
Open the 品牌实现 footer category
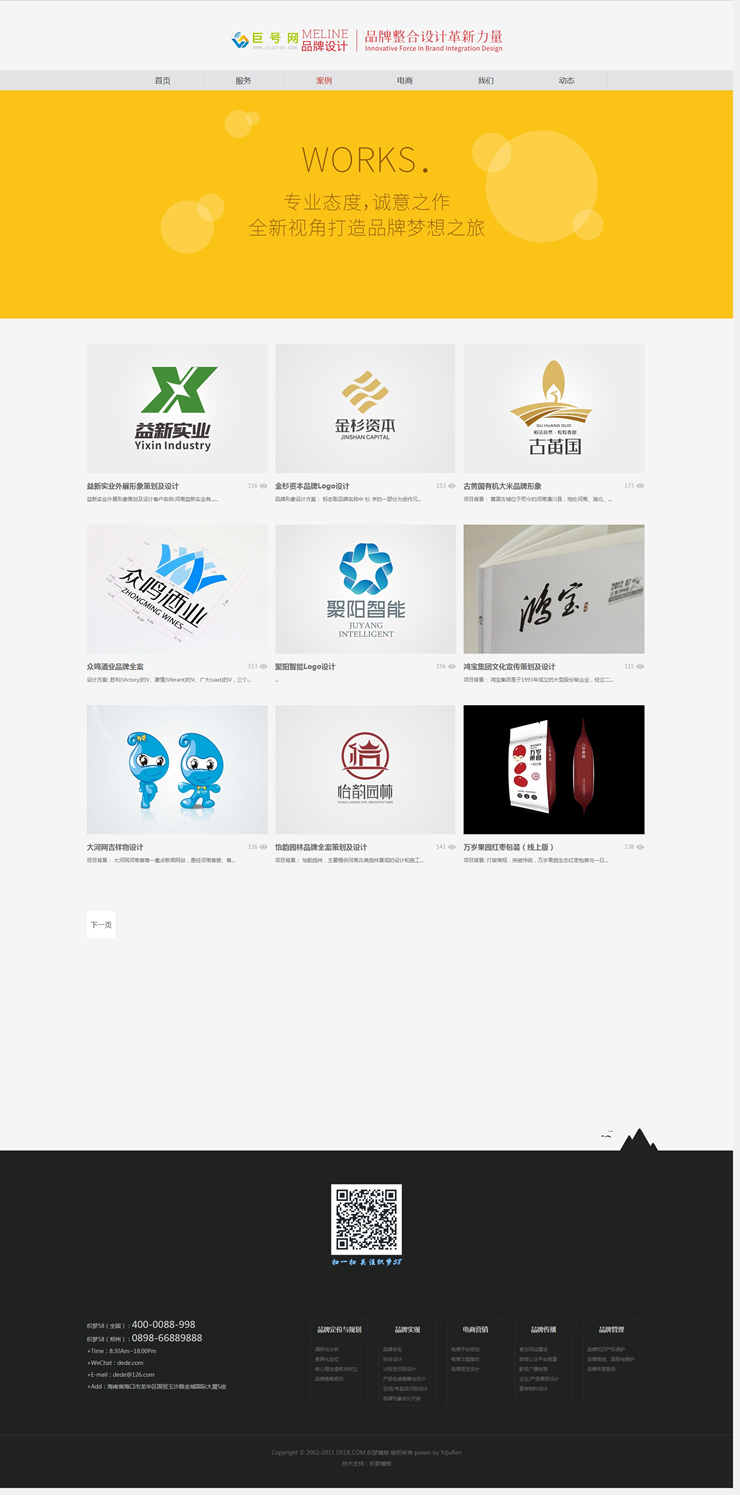(407, 1329)
